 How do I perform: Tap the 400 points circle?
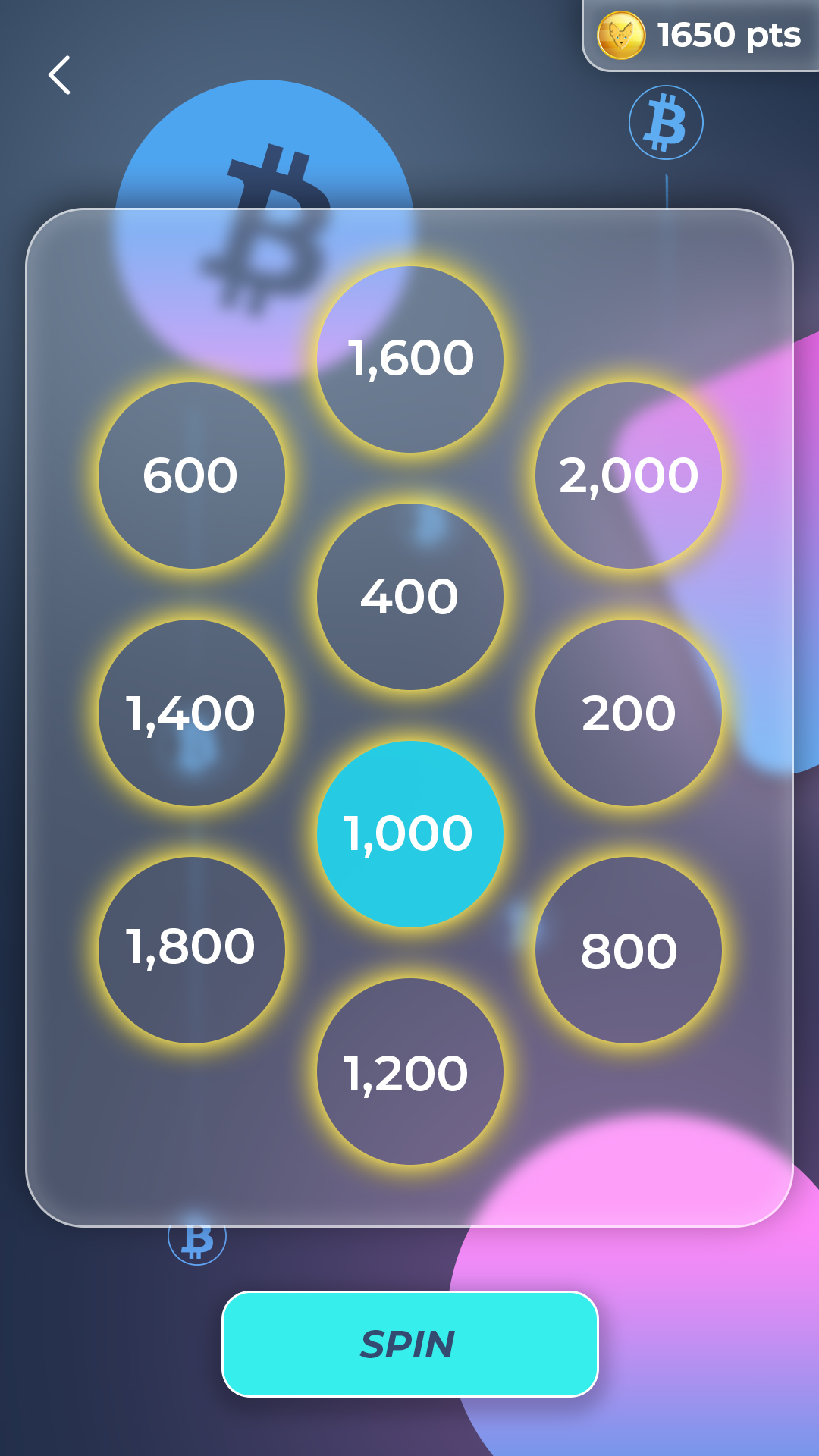tap(409, 597)
